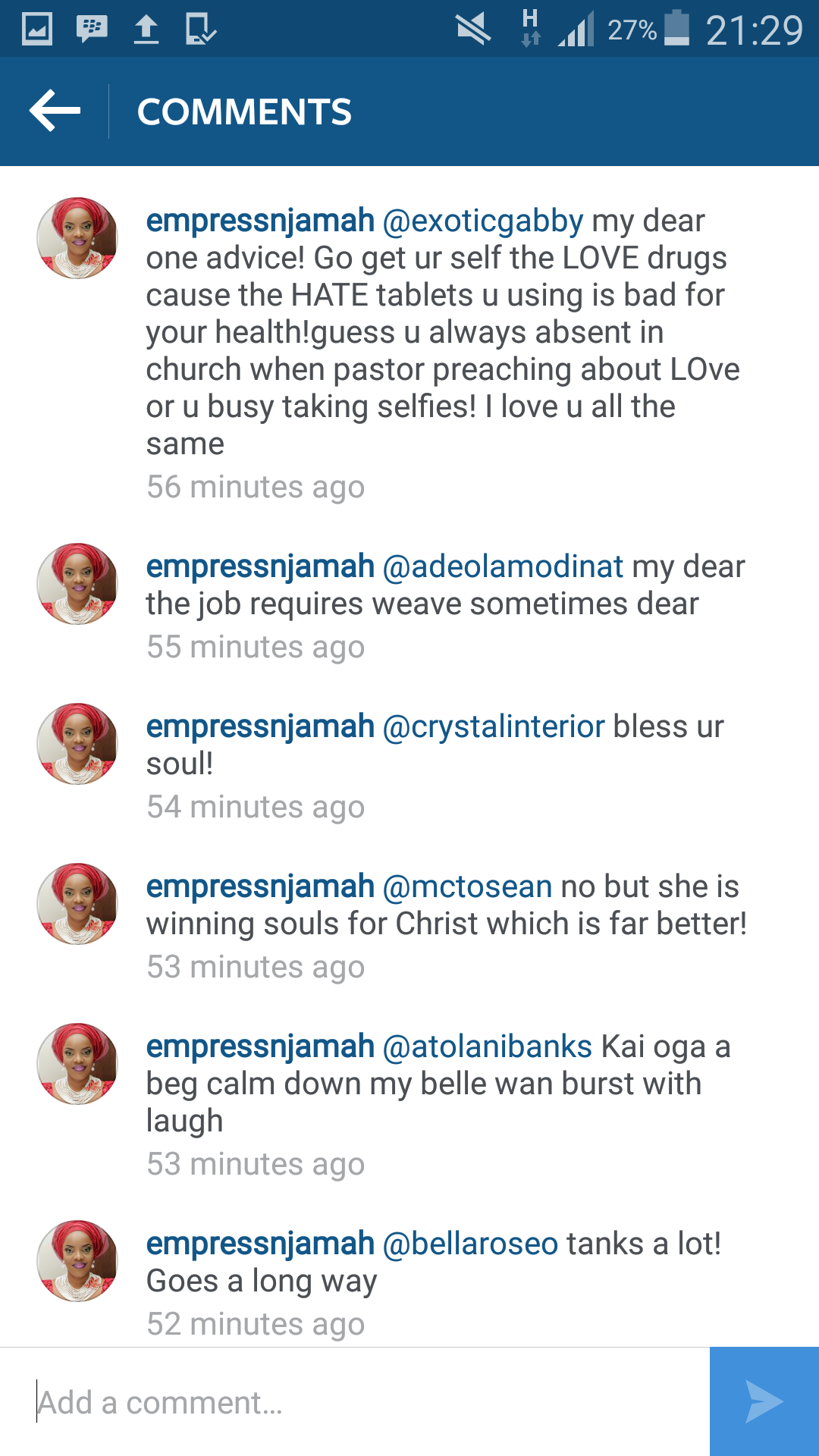
Task: Open the @crystalinterior profile mention
Action: [494, 727]
